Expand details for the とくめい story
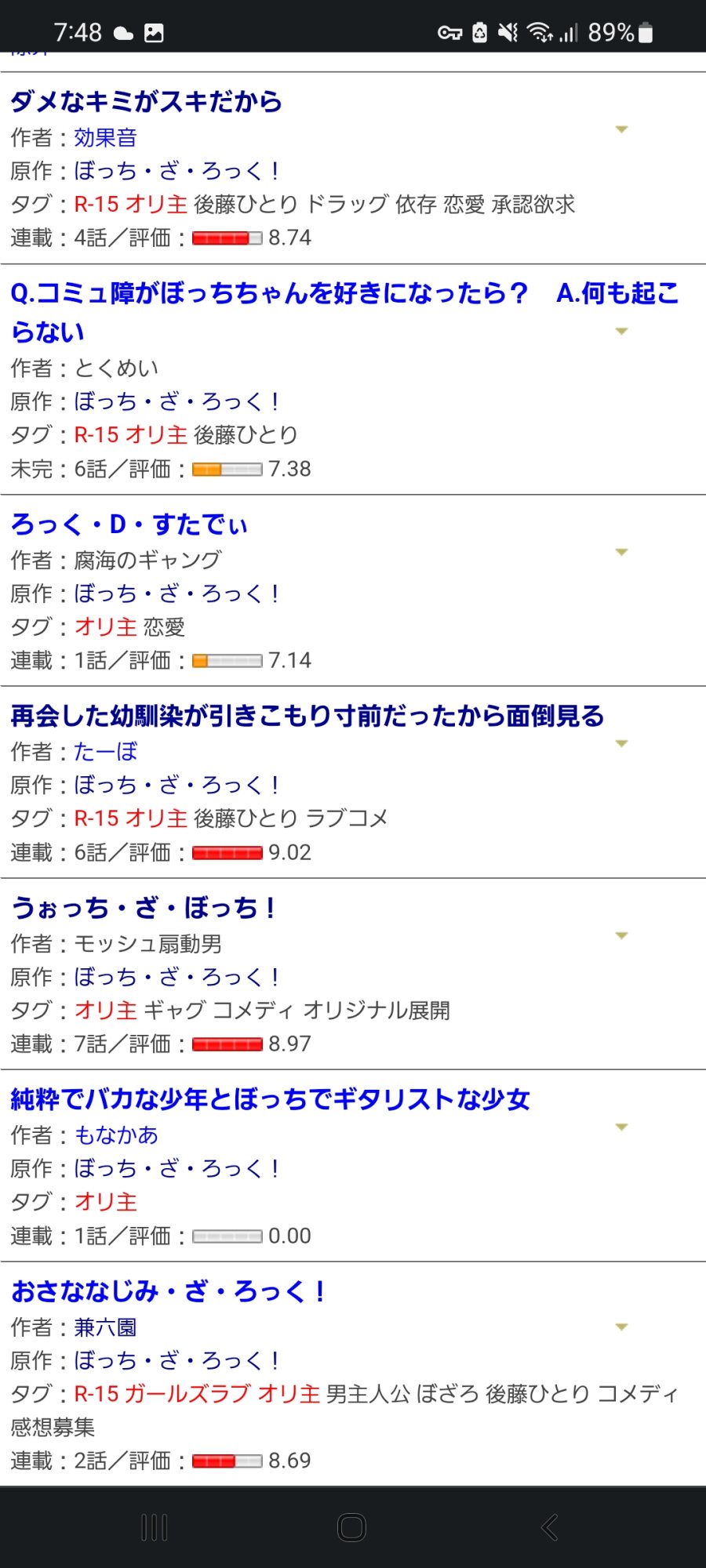This screenshot has width=706, height=1568. click(621, 331)
